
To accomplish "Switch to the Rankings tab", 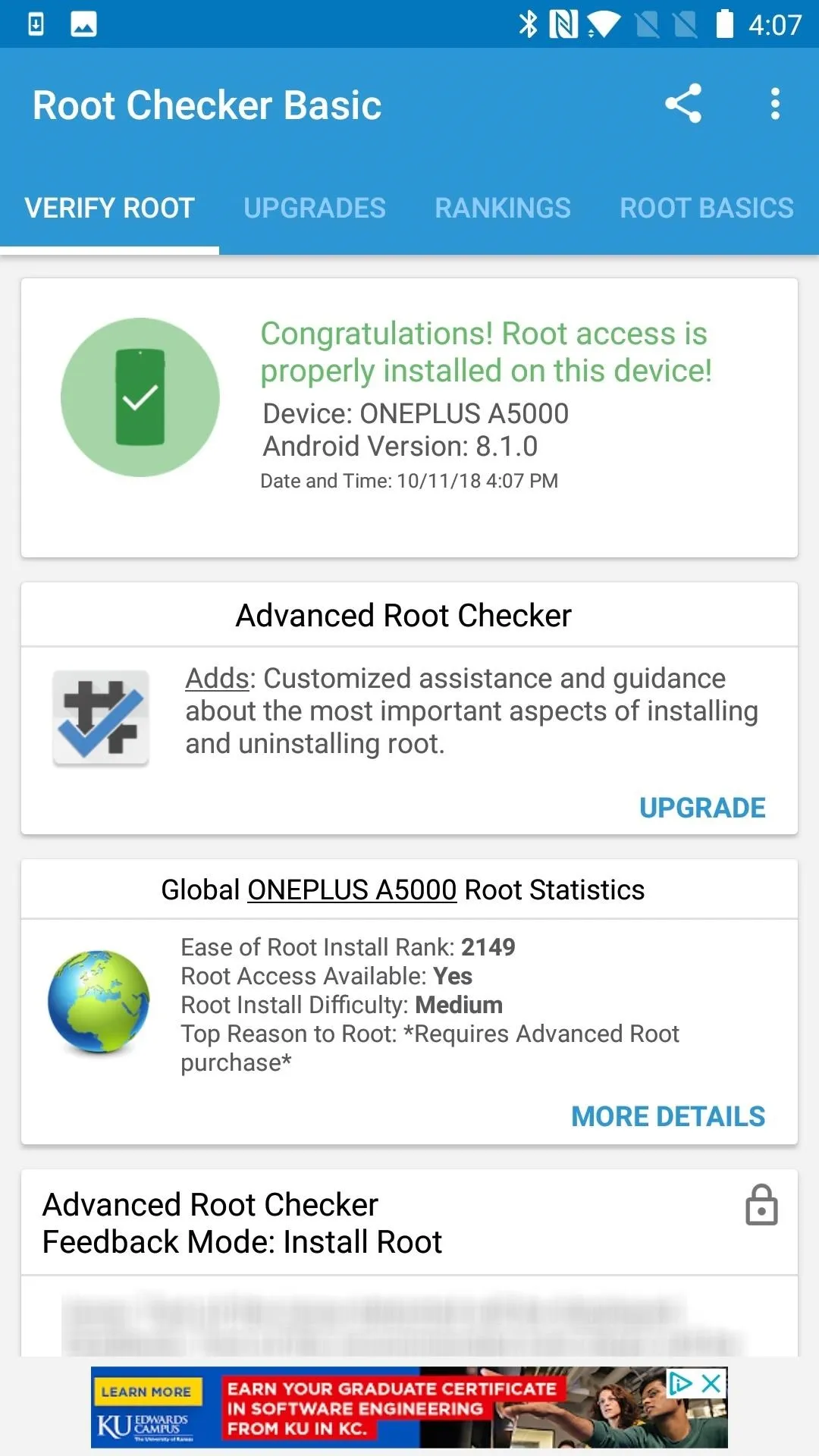I will pos(503,208).
